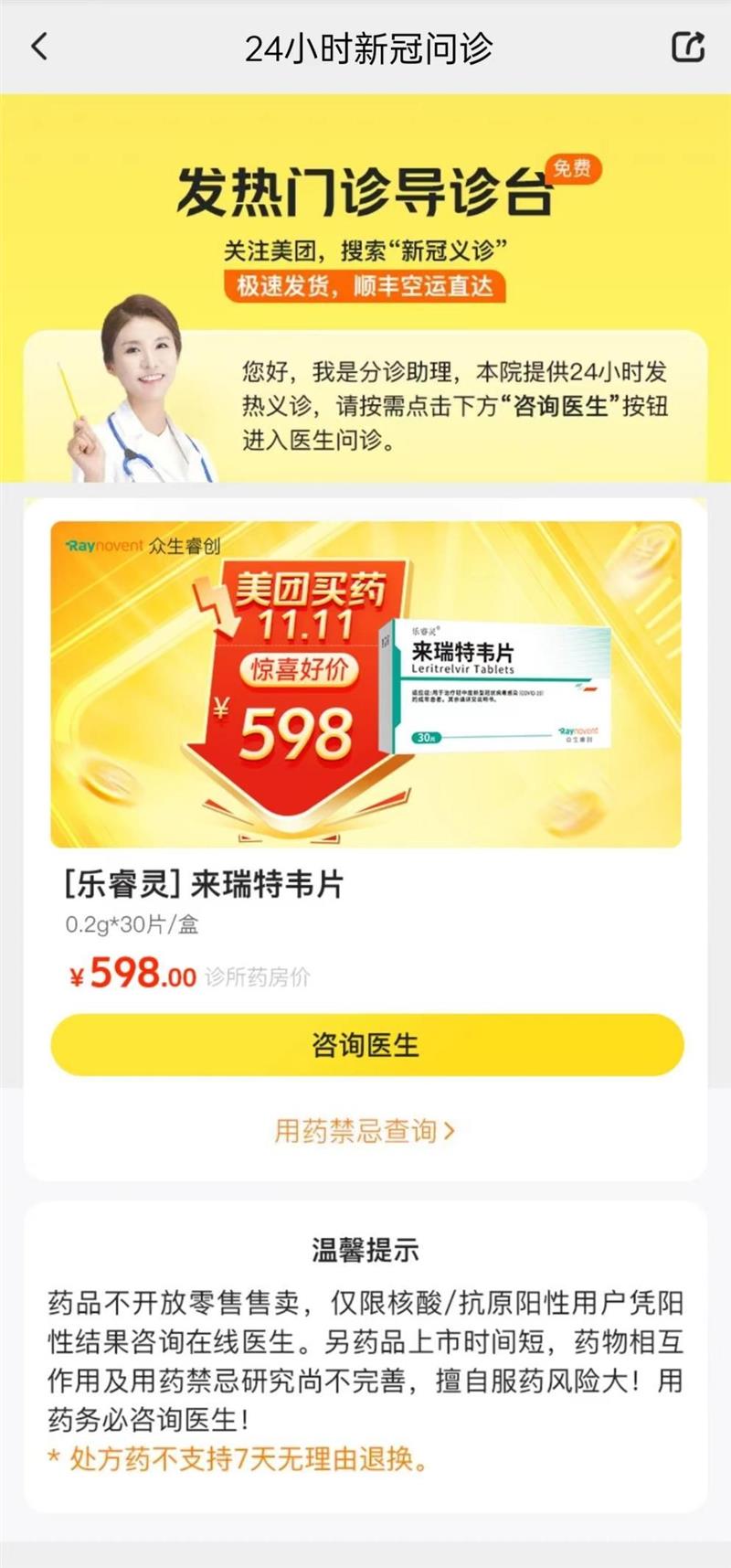Tap the 咨询医生 yellow button

click(366, 1044)
